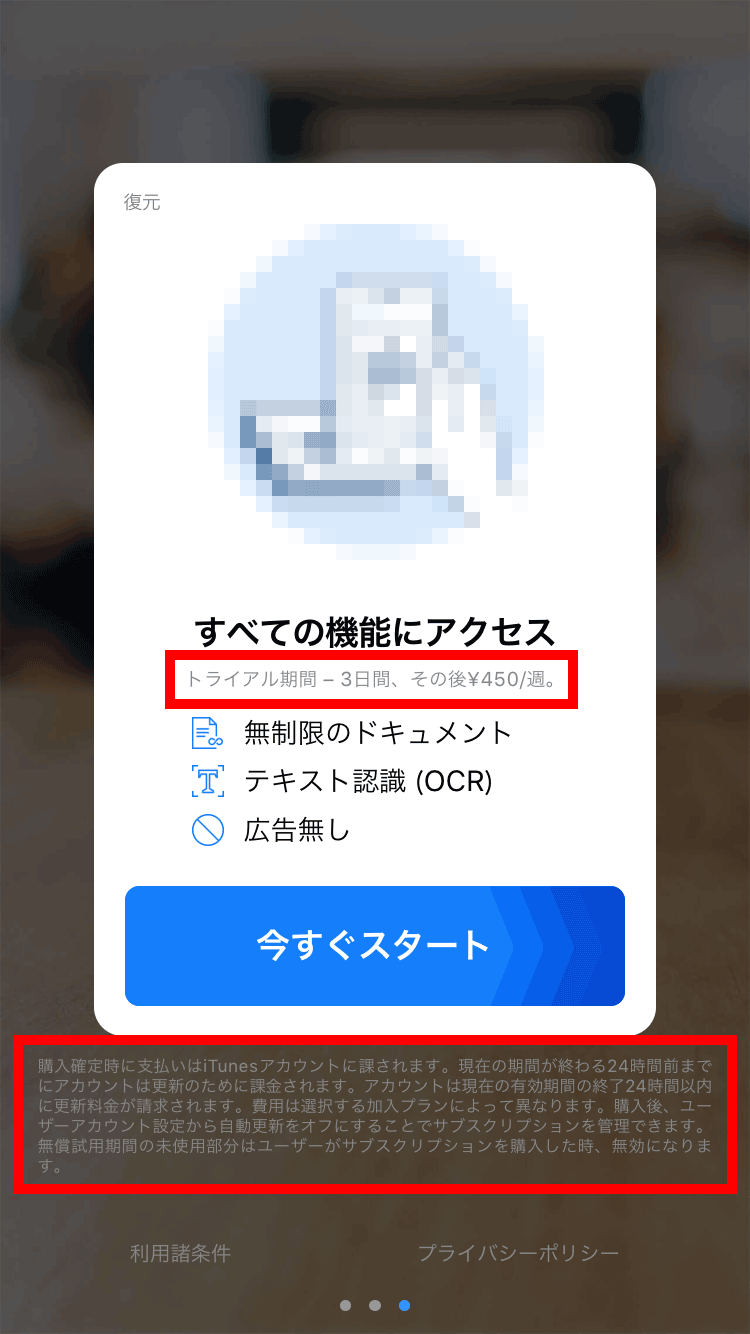Tap the すべての機能にアクセス heading
This screenshot has width=750, height=1334.
(375, 625)
